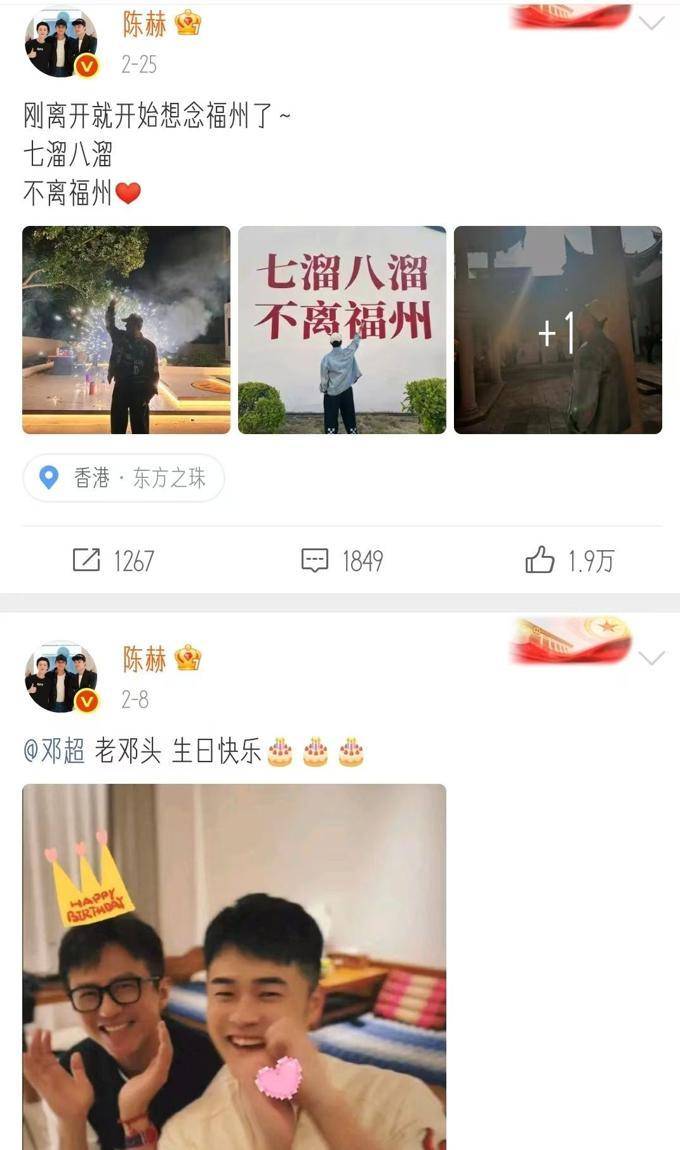This screenshot has height=1150, width=680.
Task: View the fireworks photo in the 2-25 post
Action: [126, 330]
